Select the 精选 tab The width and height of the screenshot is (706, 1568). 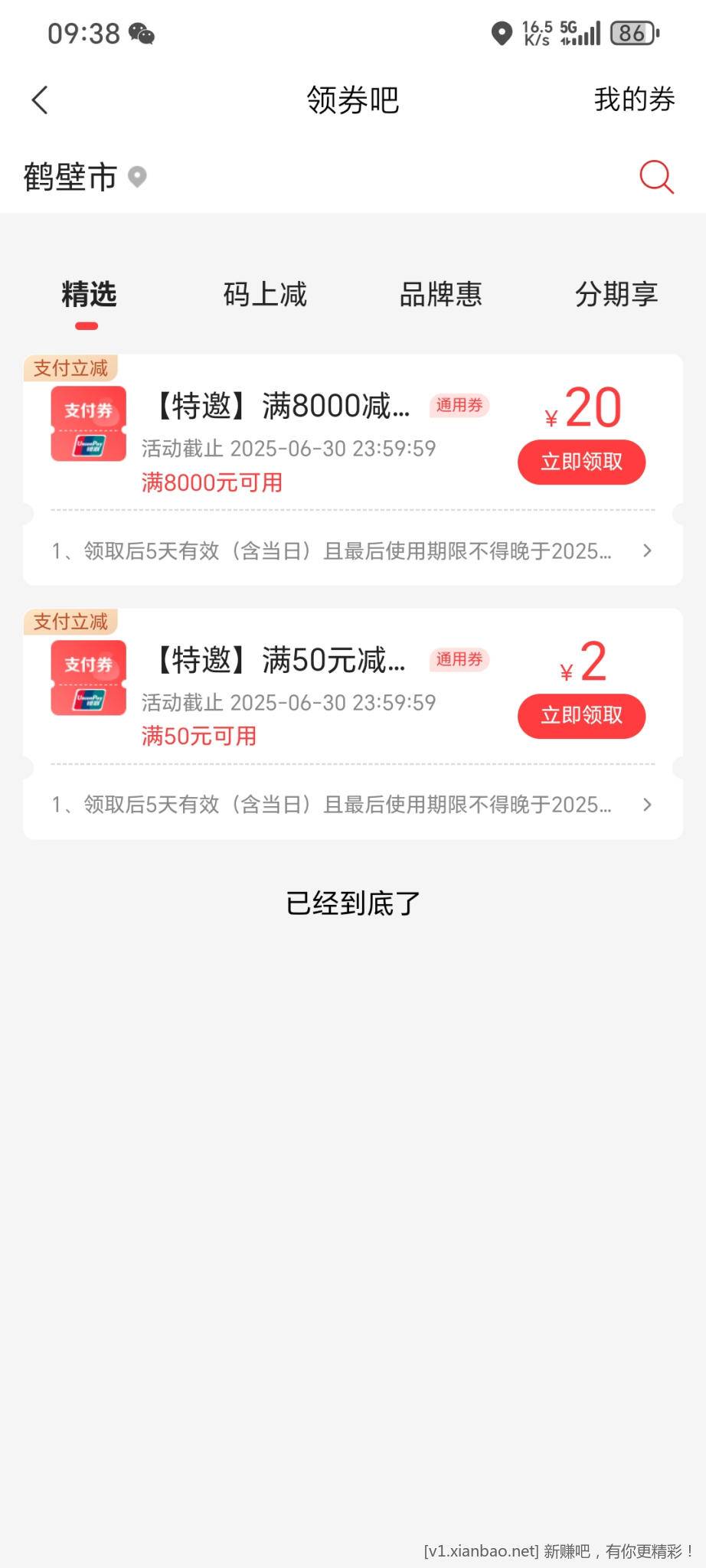point(88,295)
